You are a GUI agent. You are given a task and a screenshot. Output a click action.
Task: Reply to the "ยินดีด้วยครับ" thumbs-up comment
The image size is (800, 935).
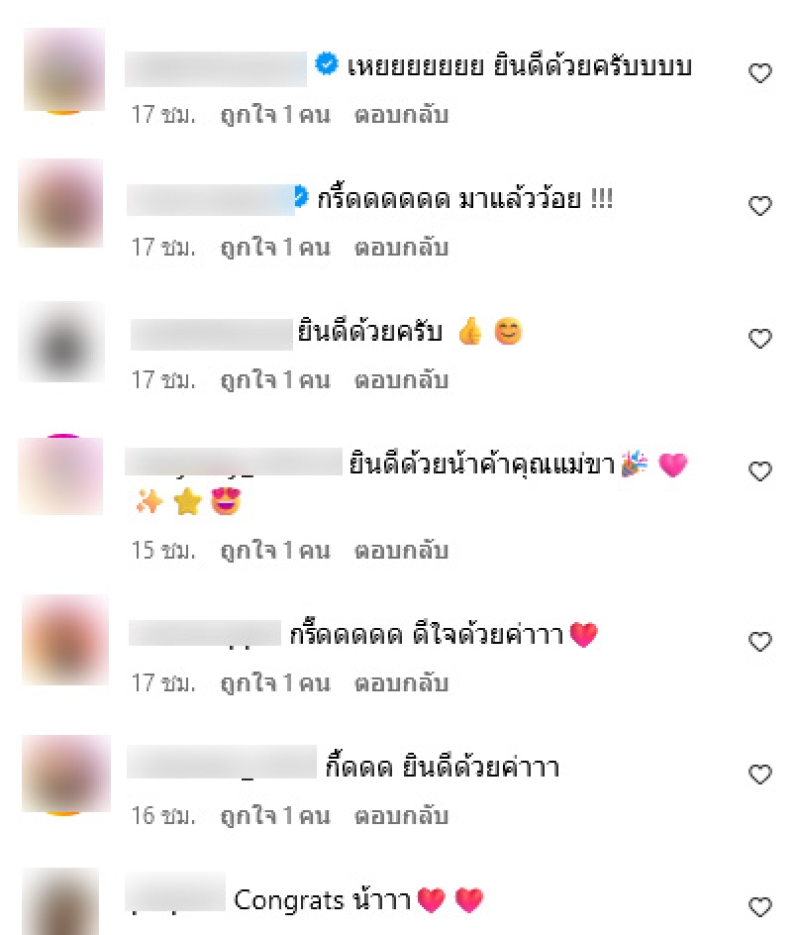(x=401, y=381)
